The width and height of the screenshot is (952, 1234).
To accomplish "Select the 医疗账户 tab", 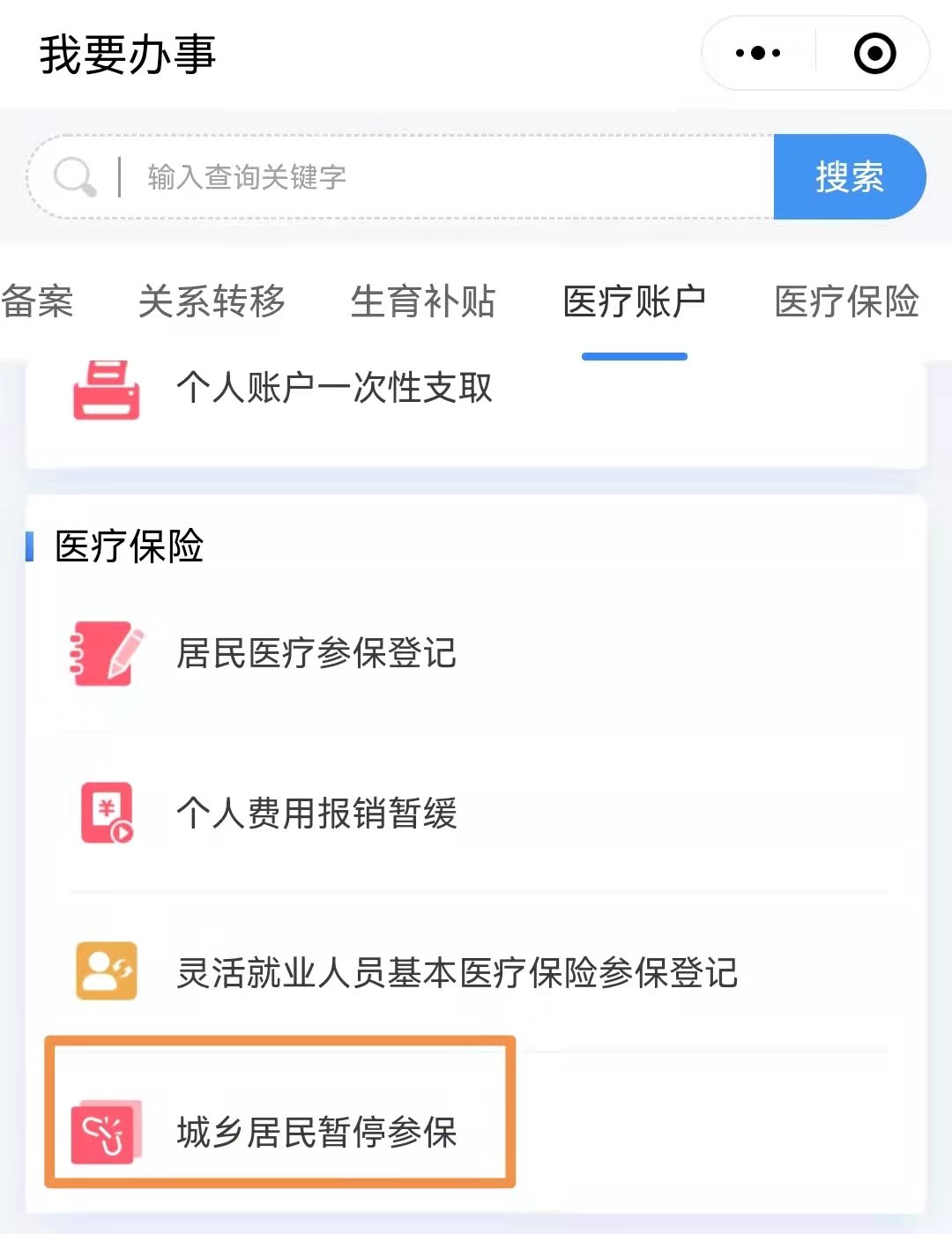I will coord(634,301).
